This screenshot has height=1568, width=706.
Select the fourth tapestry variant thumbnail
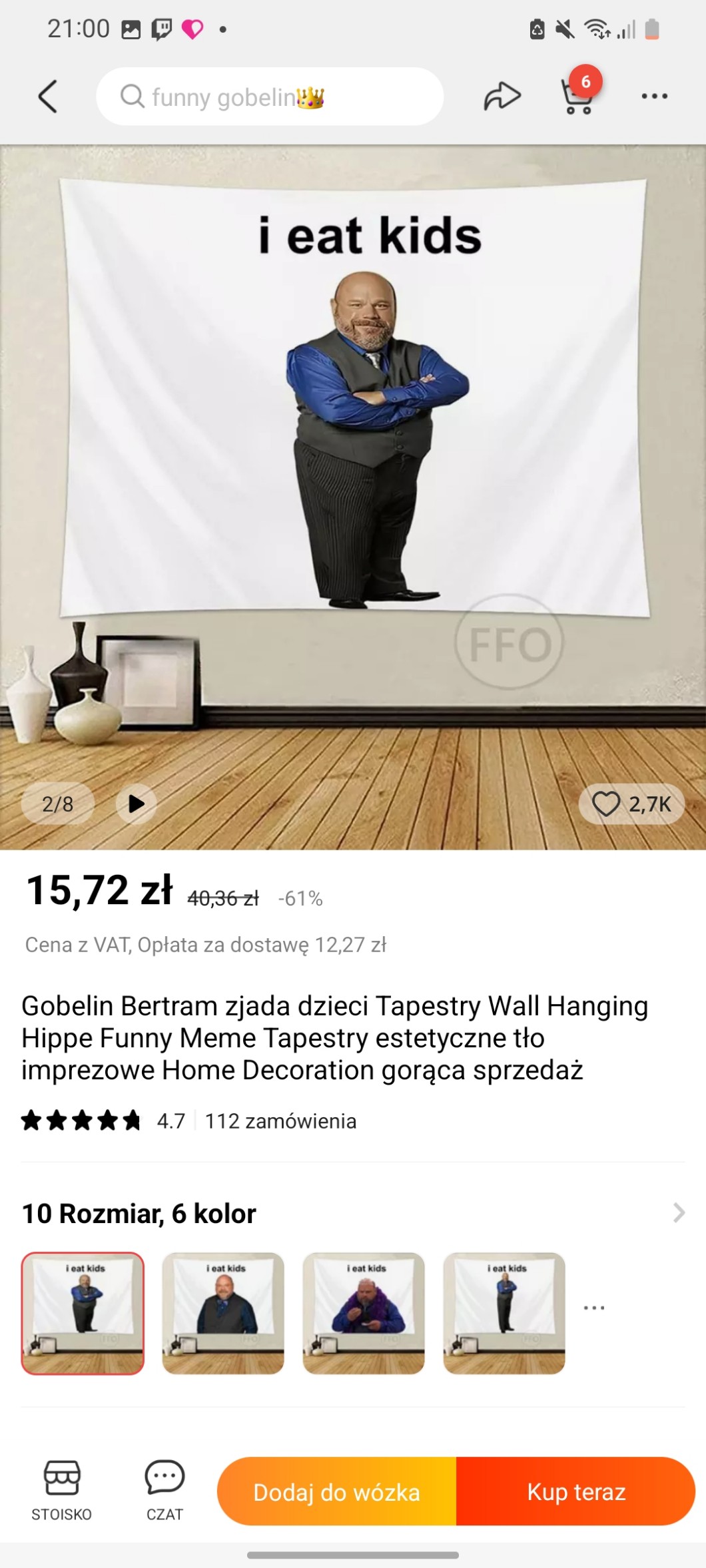click(504, 1313)
